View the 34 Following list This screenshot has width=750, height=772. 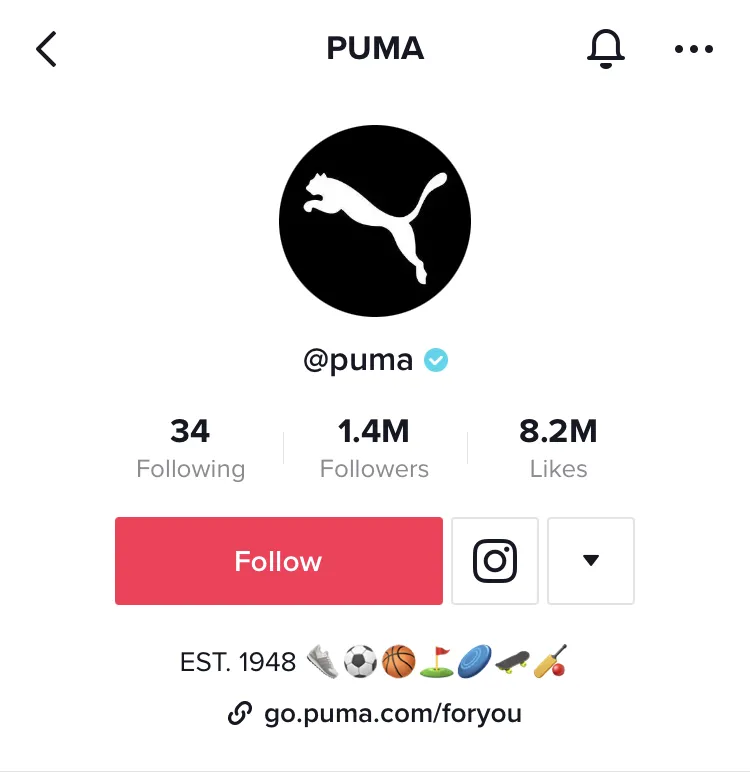click(x=190, y=449)
